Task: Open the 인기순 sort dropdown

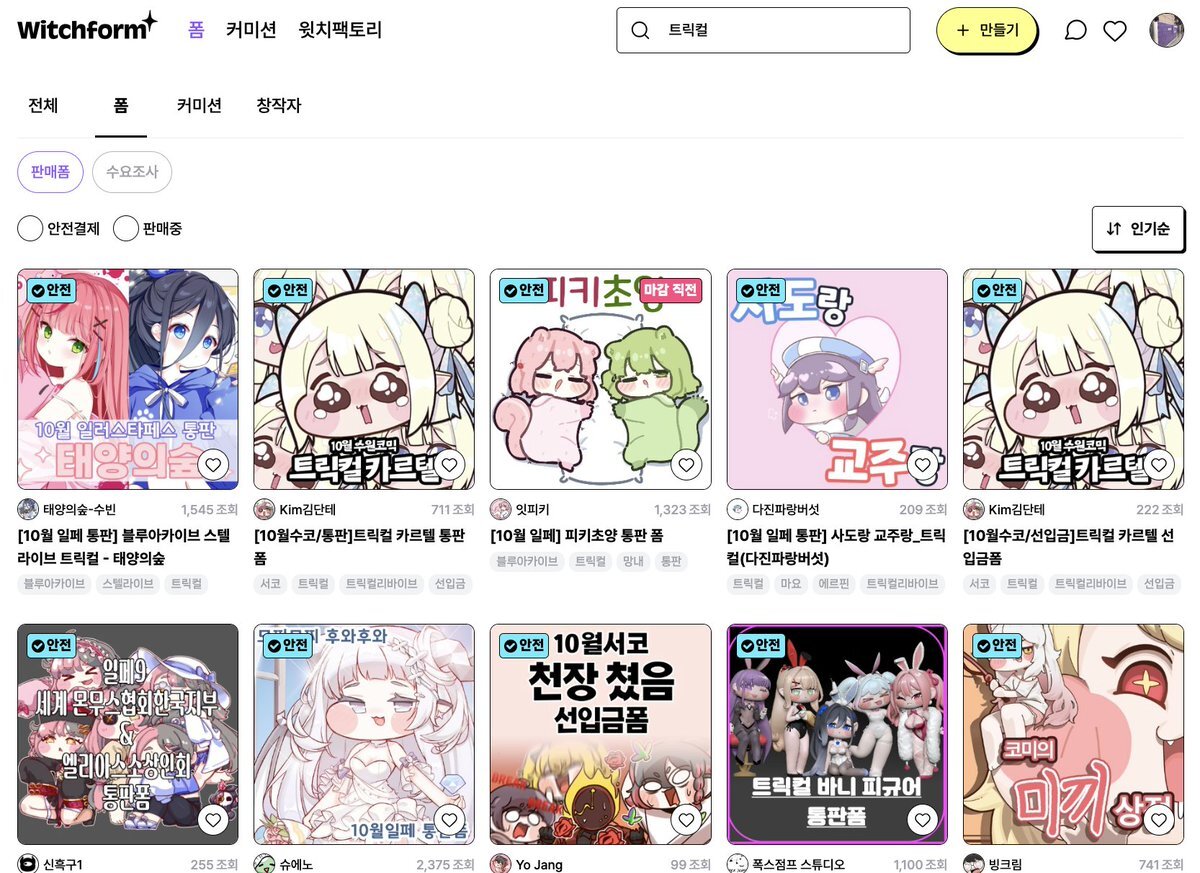Action: pyautogui.click(x=1138, y=229)
